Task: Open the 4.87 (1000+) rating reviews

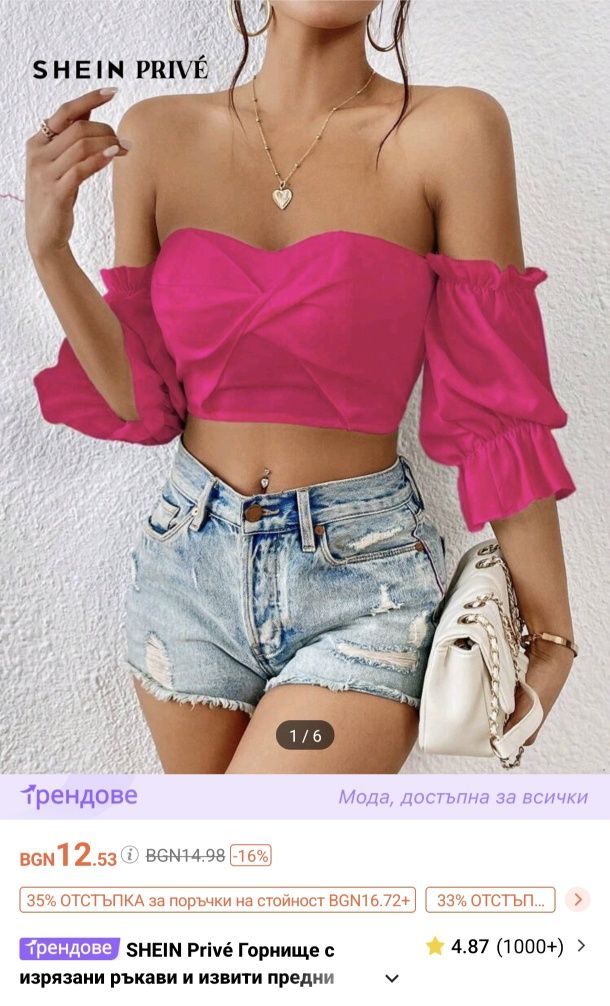Action: pyautogui.click(x=506, y=946)
